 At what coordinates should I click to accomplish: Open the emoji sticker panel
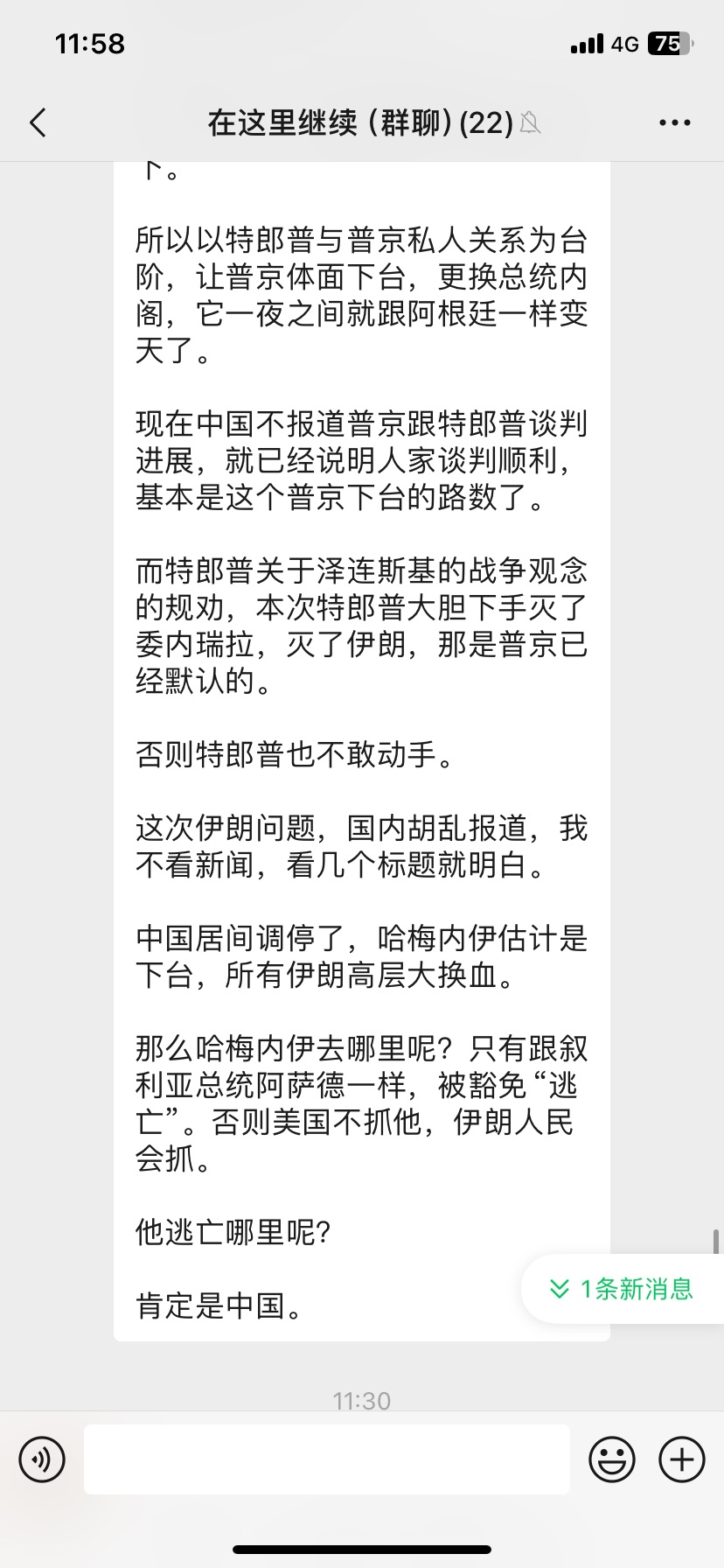tap(611, 1459)
